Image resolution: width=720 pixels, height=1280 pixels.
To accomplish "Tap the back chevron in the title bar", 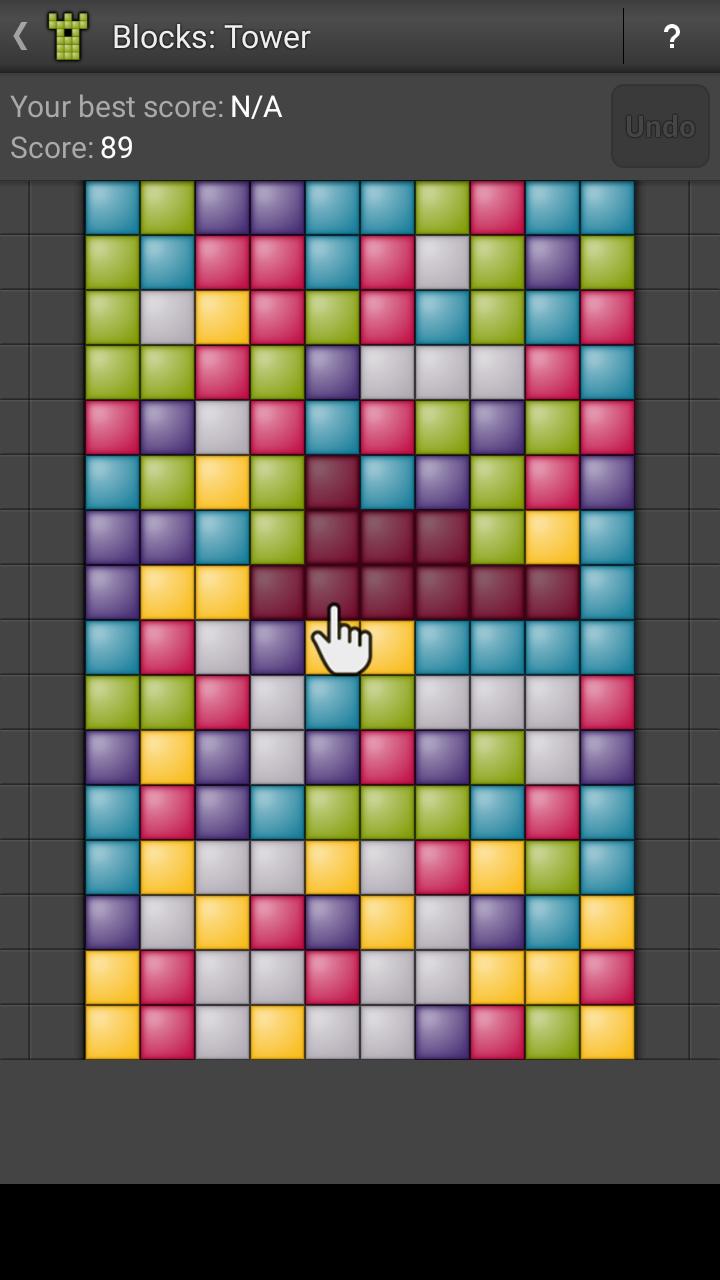I will click(x=20, y=36).
